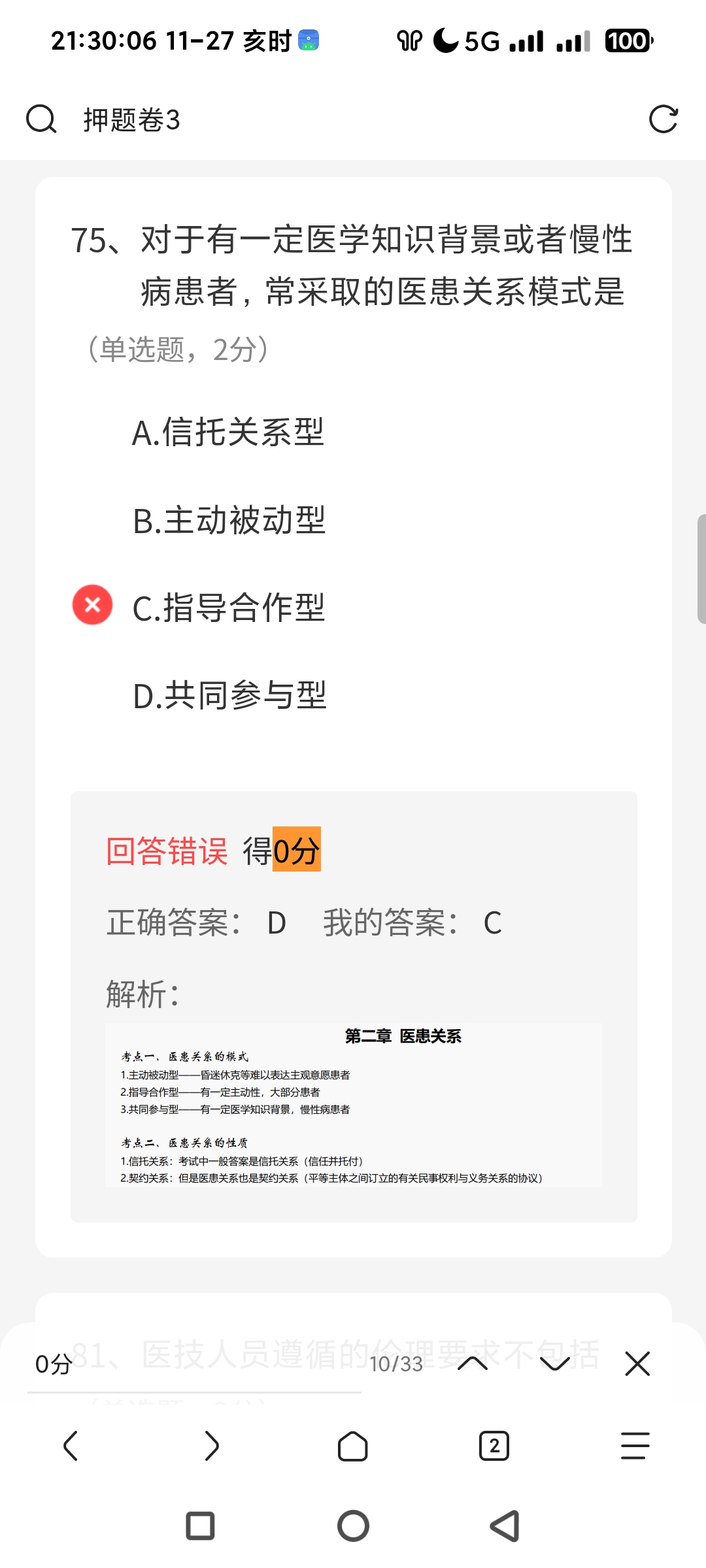Select option A.信托关系型
The width and height of the screenshot is (706, 1568).
pos(228,433)
